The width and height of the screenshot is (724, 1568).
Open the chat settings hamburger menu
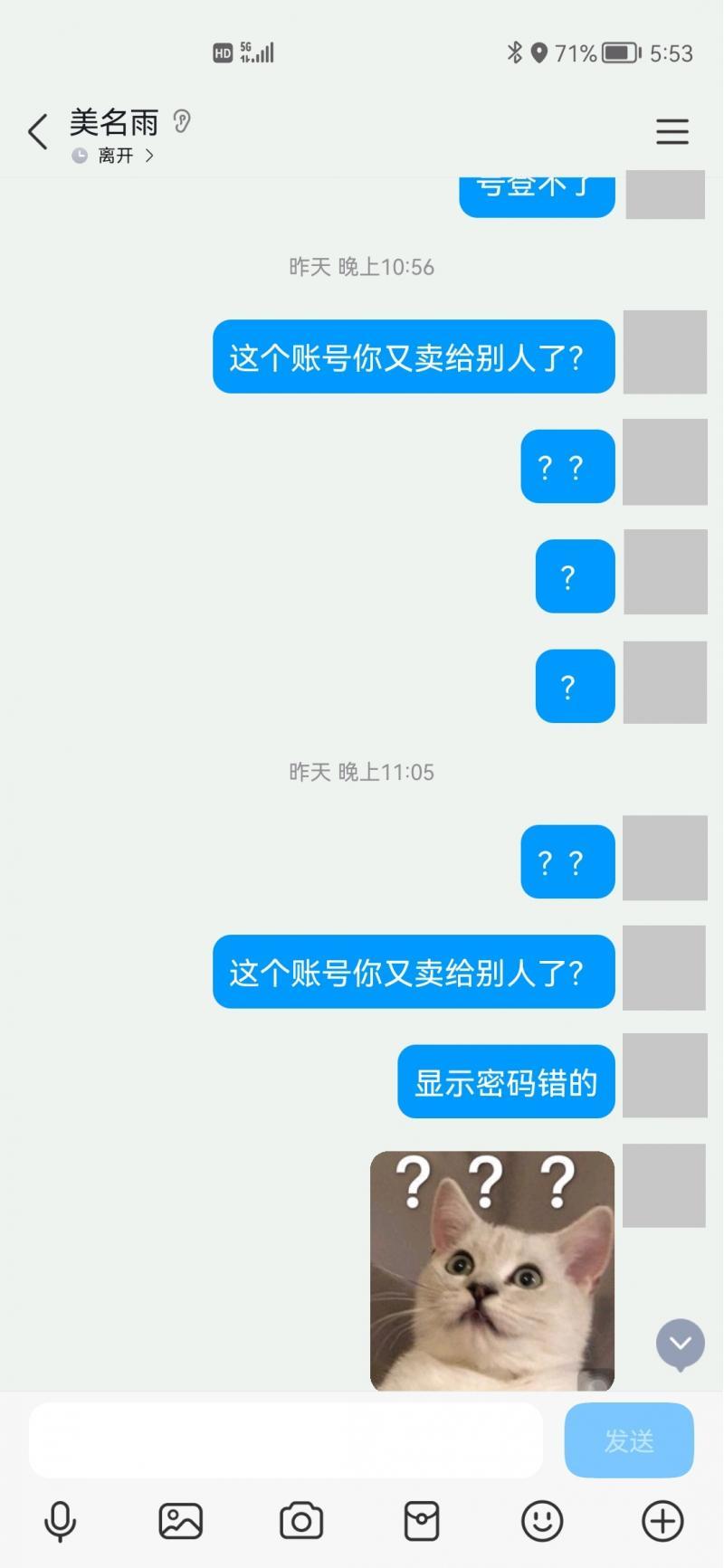coord(672,132)
